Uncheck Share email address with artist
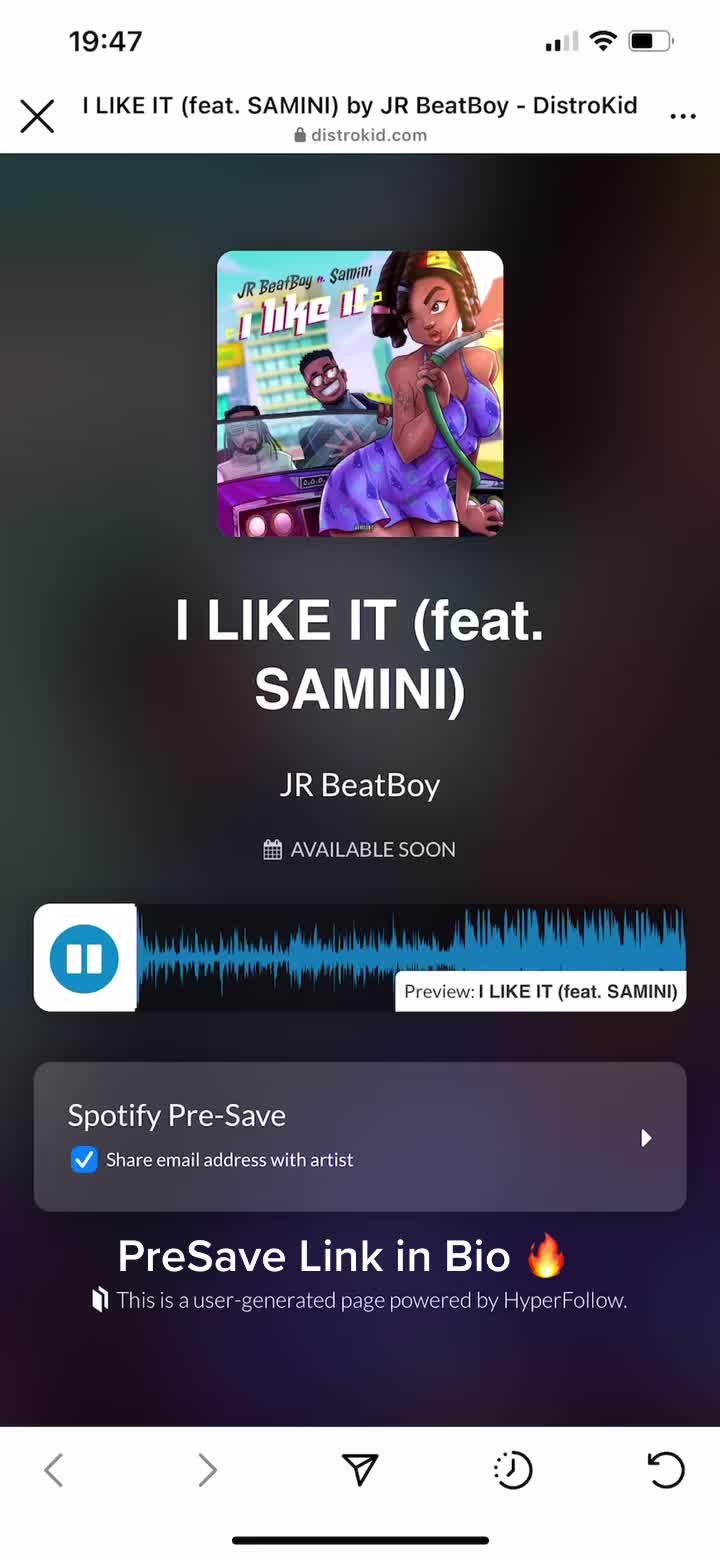This screenshot has width=720, height=1558. pos(84,1160)
